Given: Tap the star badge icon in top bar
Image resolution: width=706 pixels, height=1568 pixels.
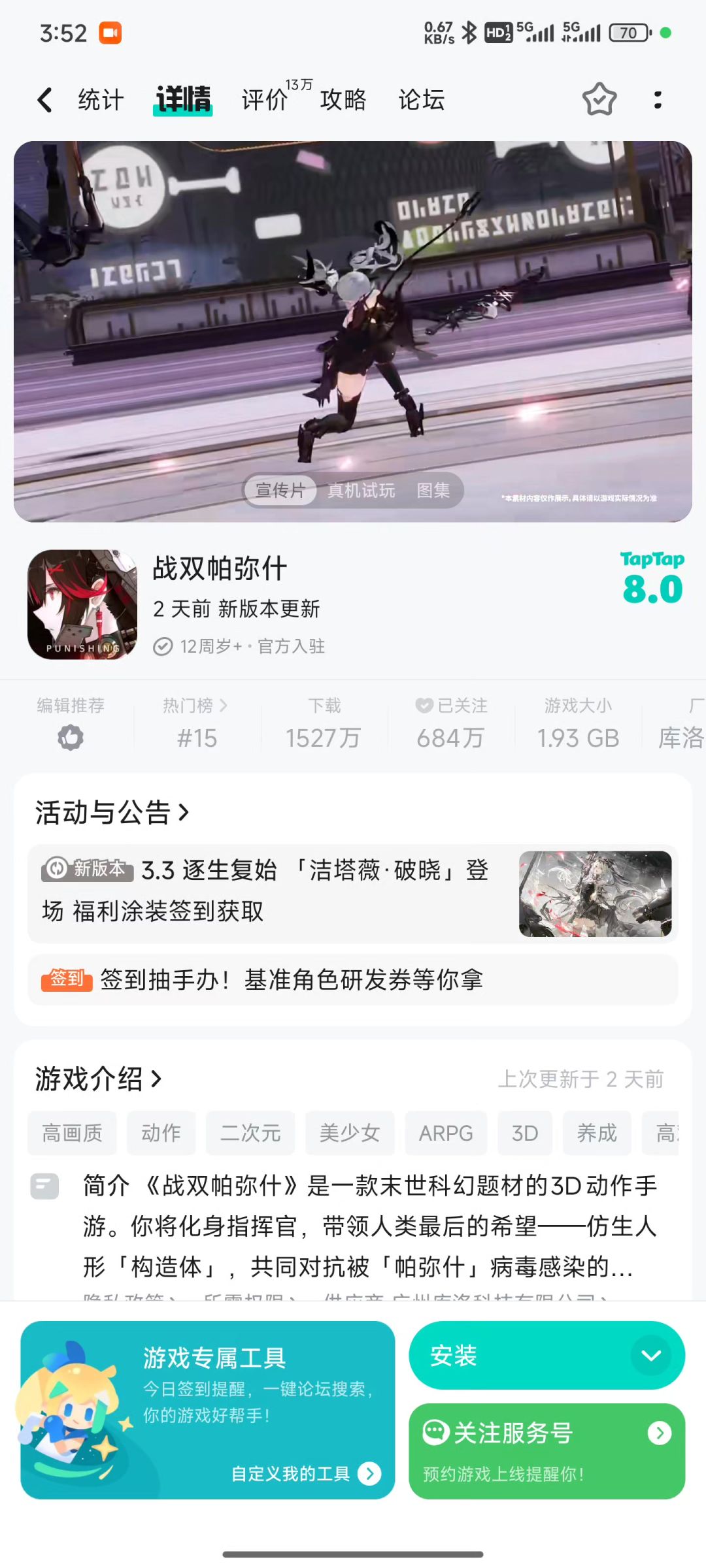Looking at the screenshot, I should pos(599,99).
